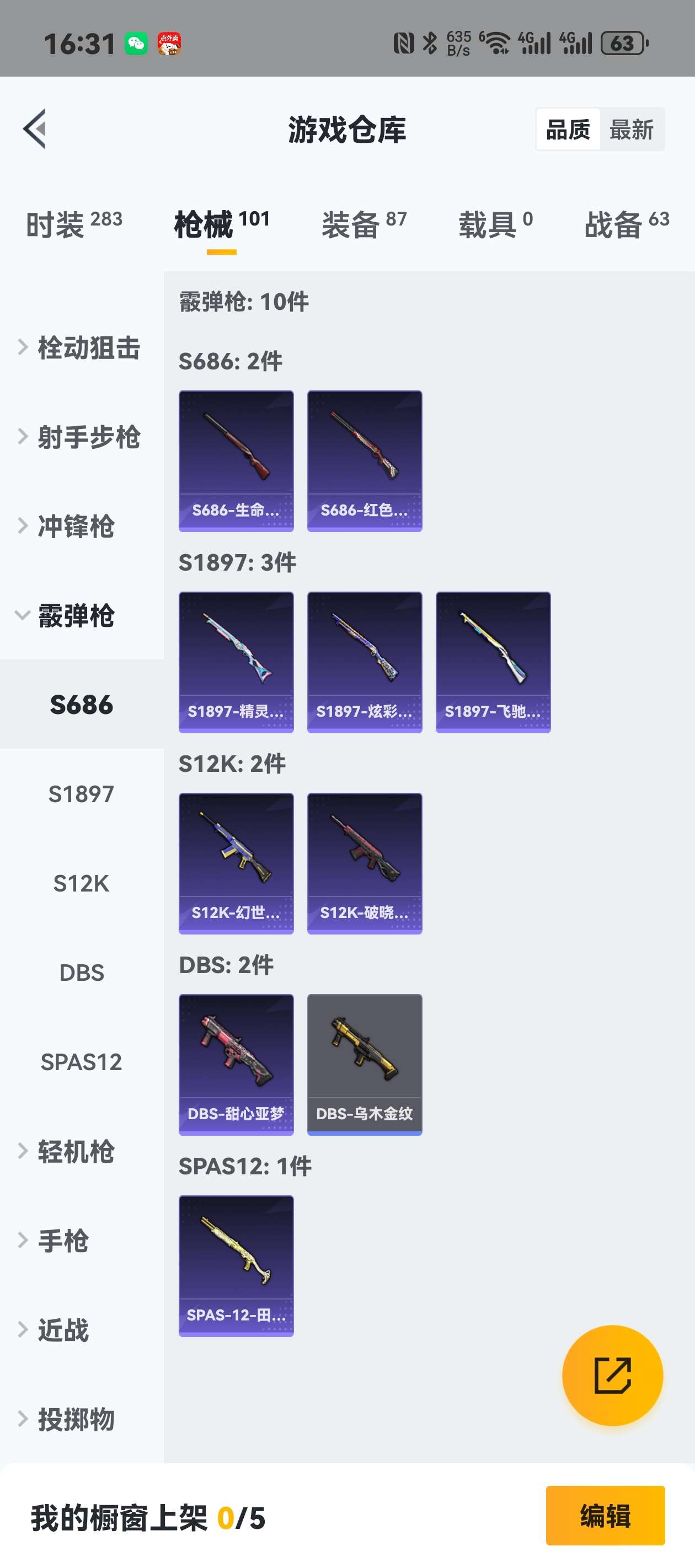Sort the warehouse by 品质

pyautogui.click(x=568, y=130)
